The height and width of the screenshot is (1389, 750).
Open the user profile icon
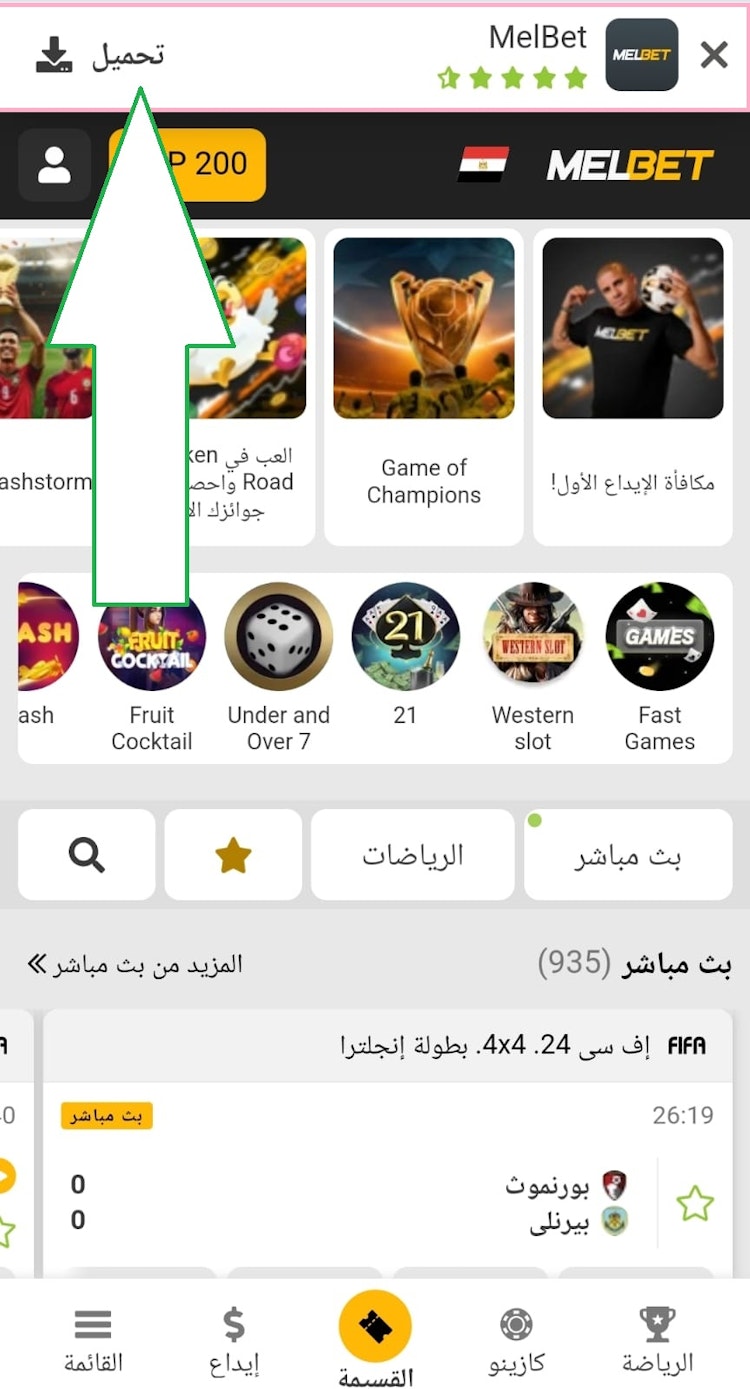54,165
